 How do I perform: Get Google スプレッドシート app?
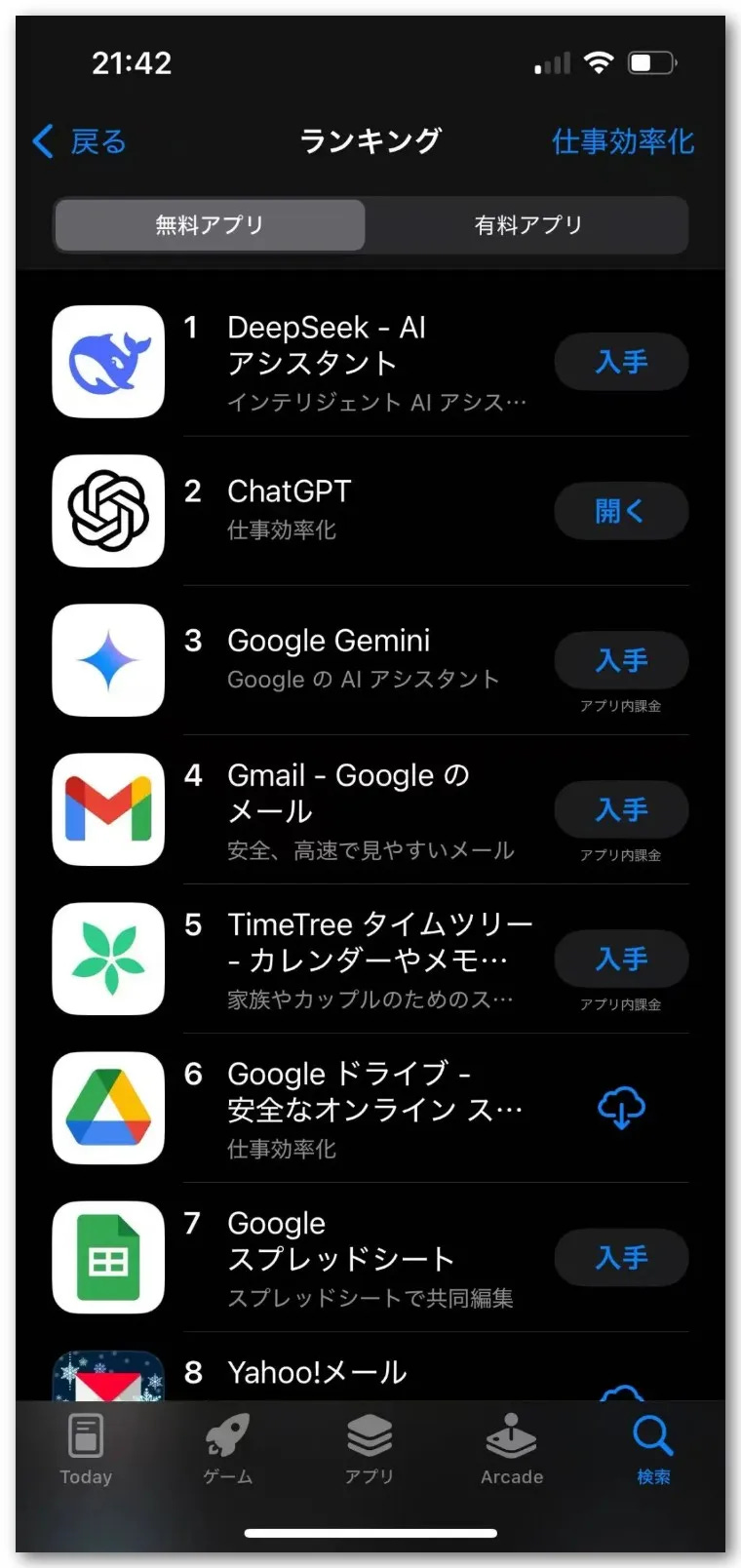coord(621,1258)
